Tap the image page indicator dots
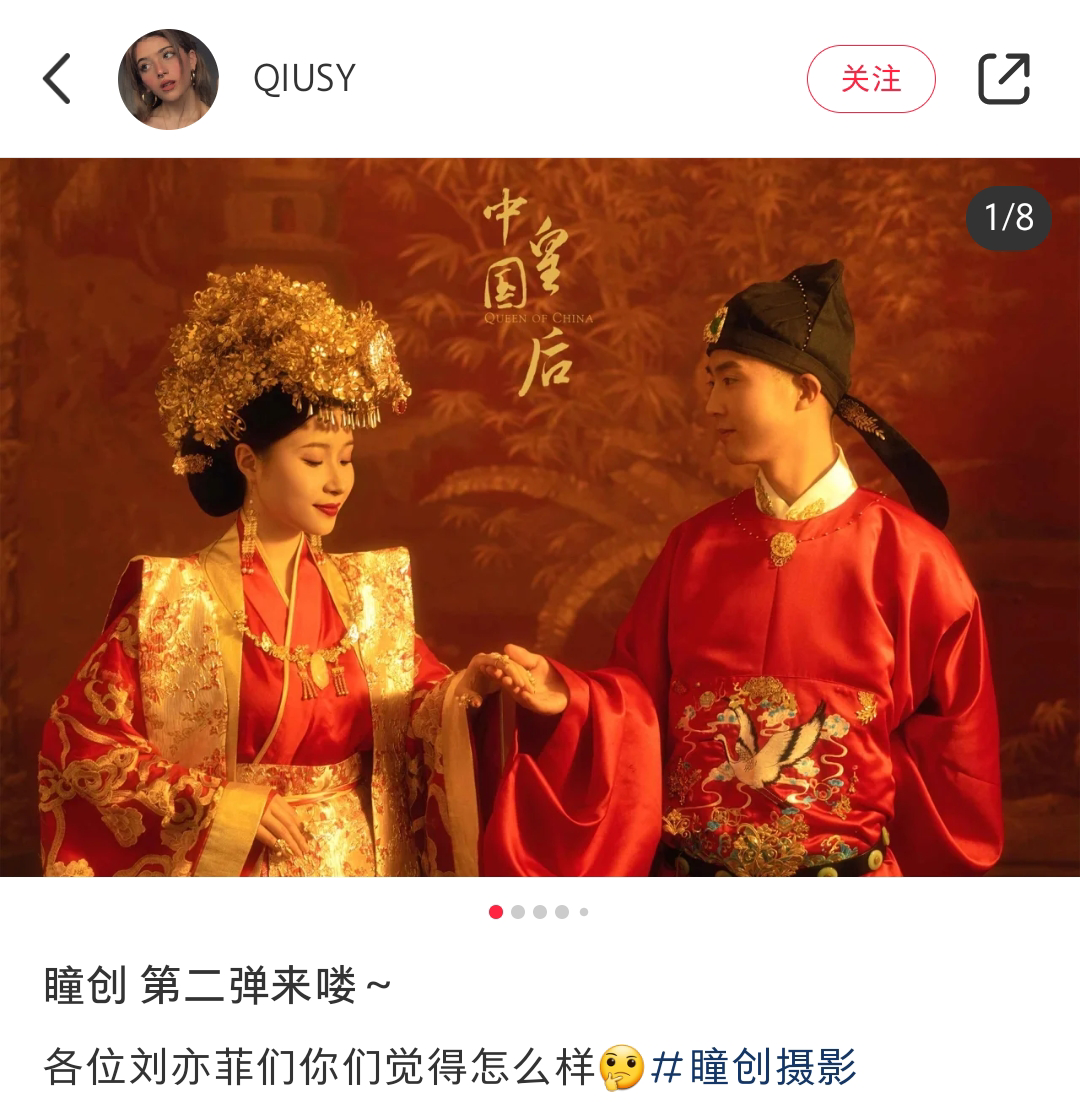 point(538,912)
